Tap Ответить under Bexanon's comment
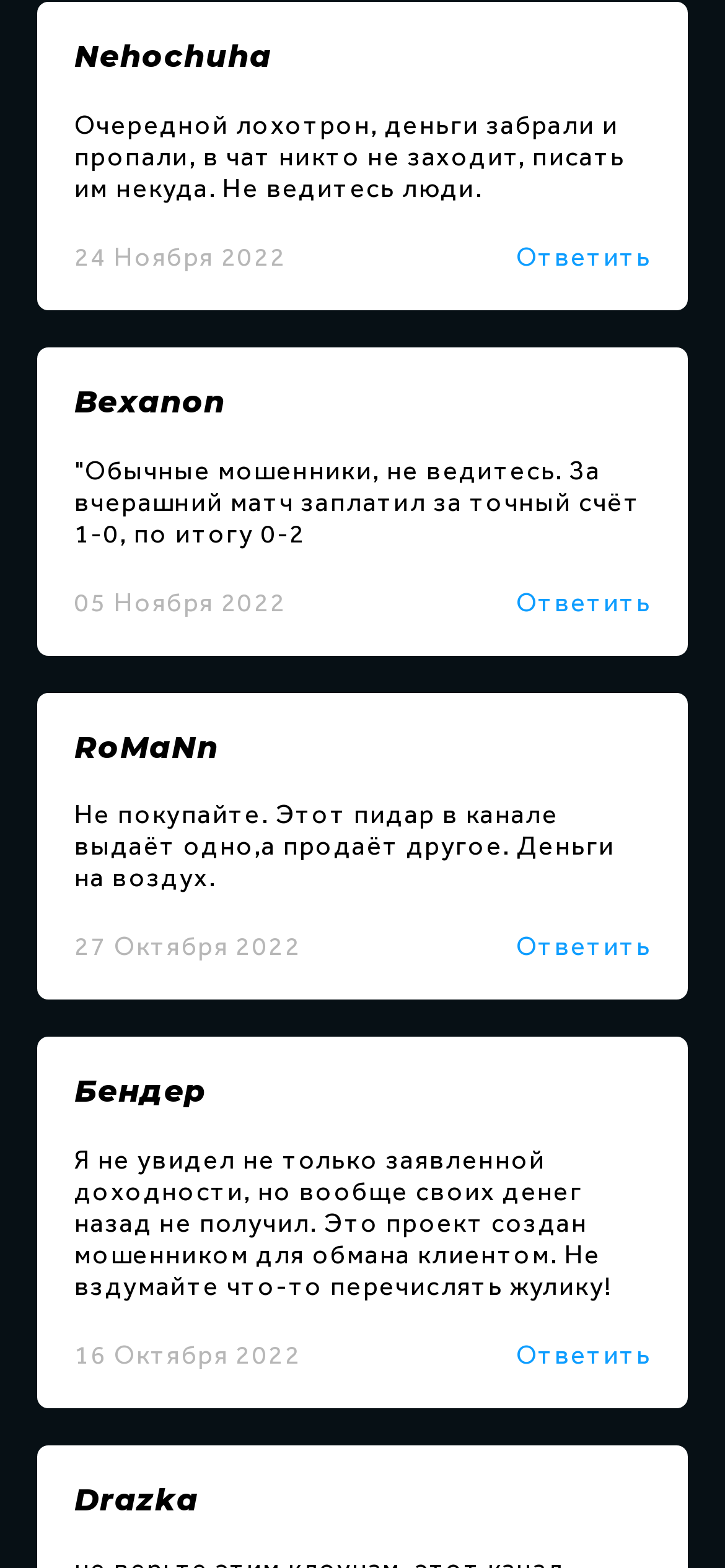Viewport: 725px width, 1568px height. (583, 603)
